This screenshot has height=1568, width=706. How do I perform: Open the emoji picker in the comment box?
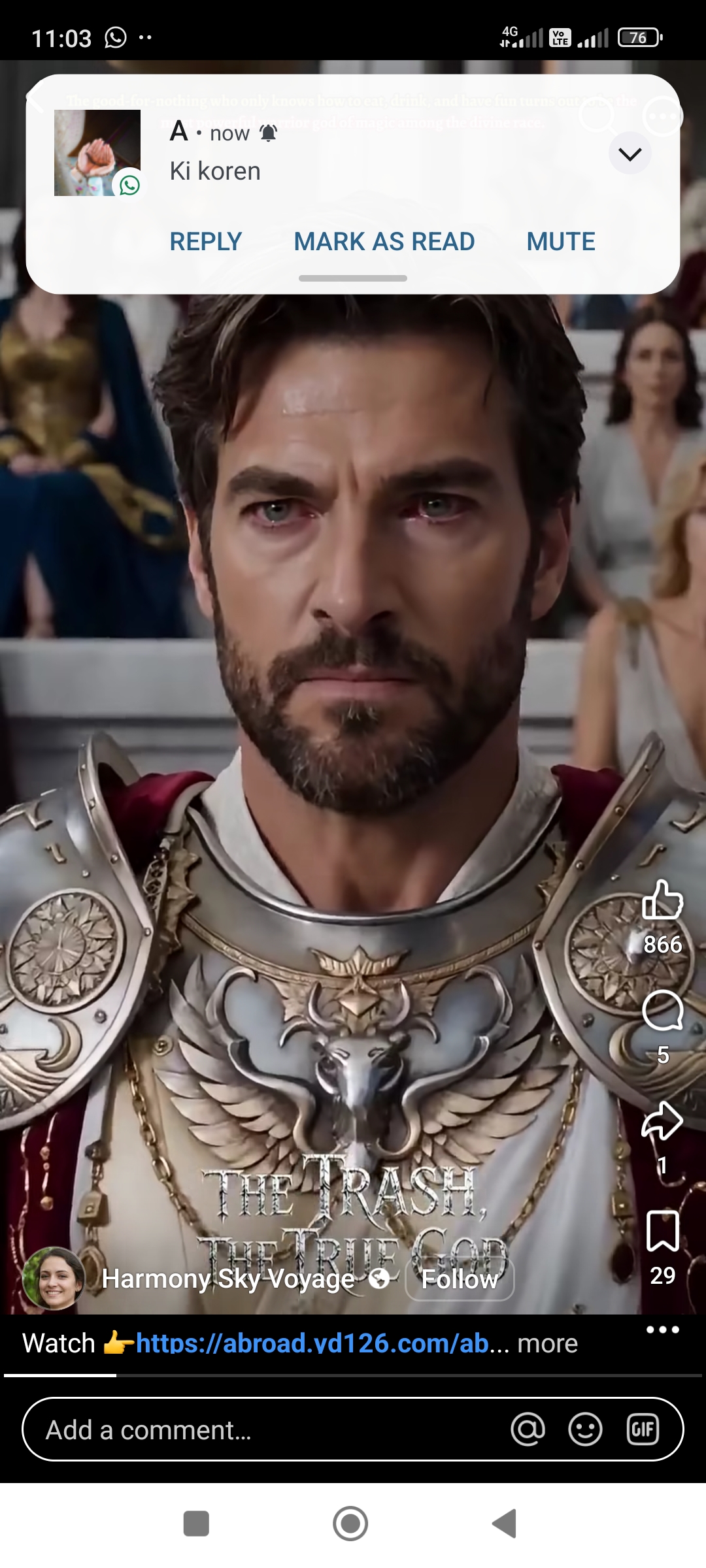point(585,1429)
